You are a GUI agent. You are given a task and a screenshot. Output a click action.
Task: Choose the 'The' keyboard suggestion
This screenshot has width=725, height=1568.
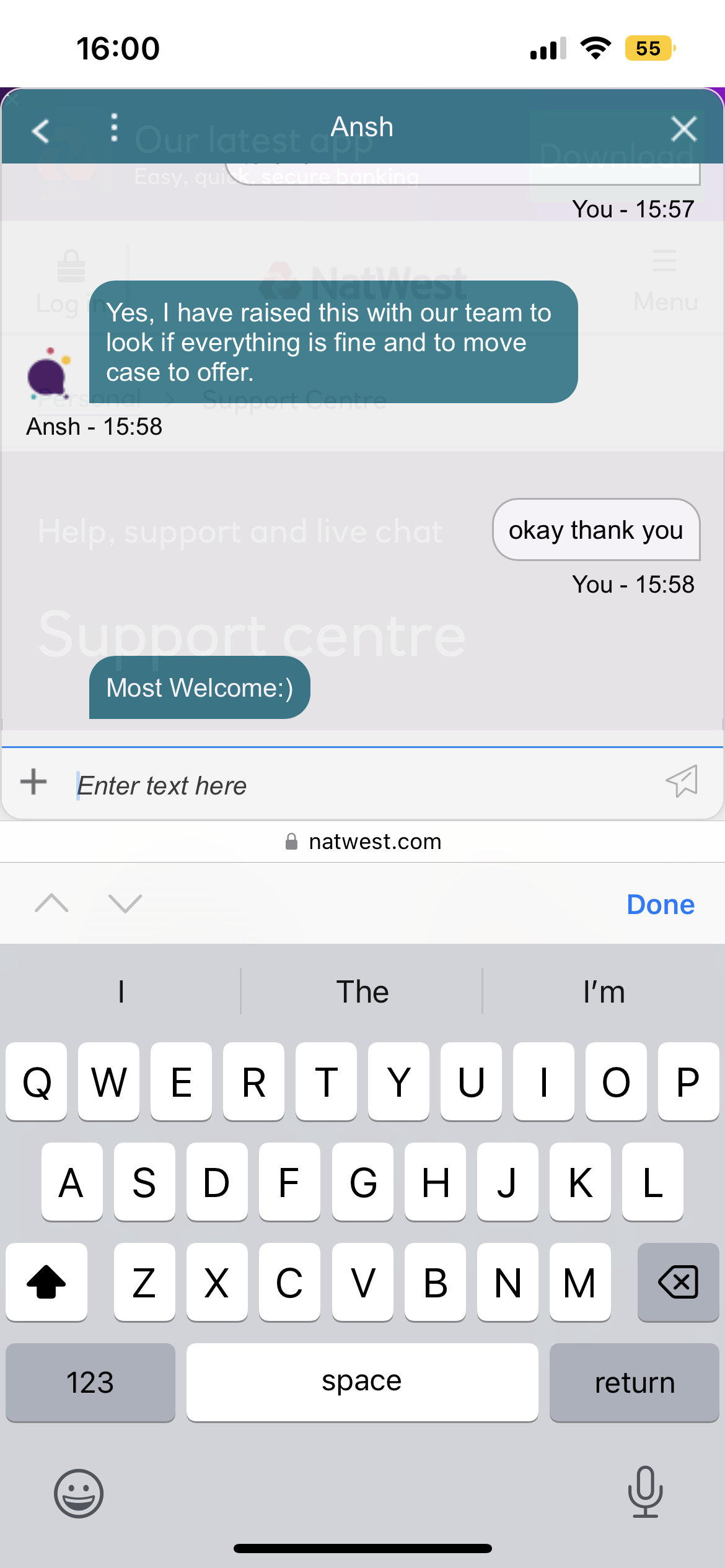click(x=362, y=991)
